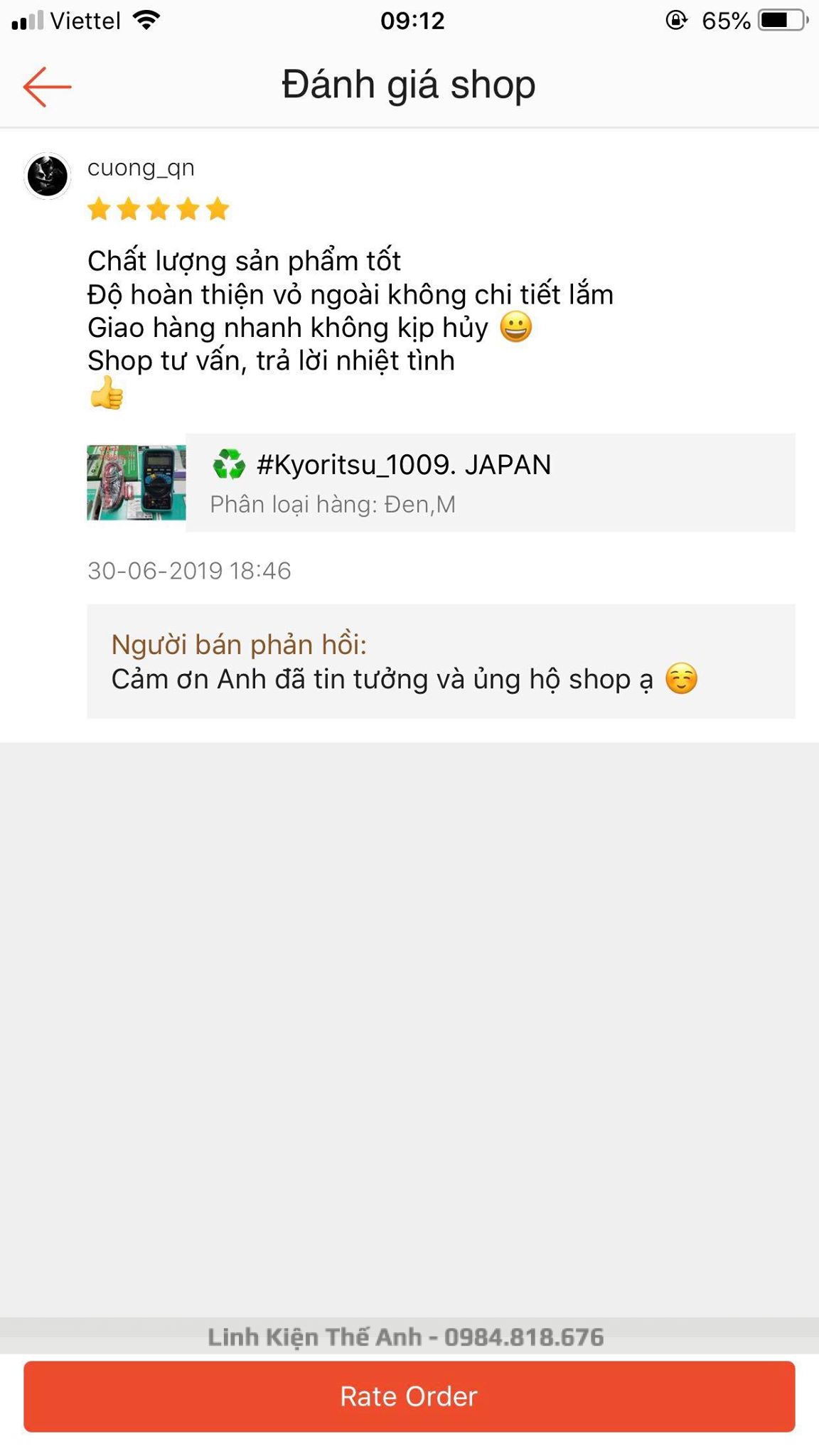Tap the Rate Order button
819x1456 pixels.
pos(409,1396)
